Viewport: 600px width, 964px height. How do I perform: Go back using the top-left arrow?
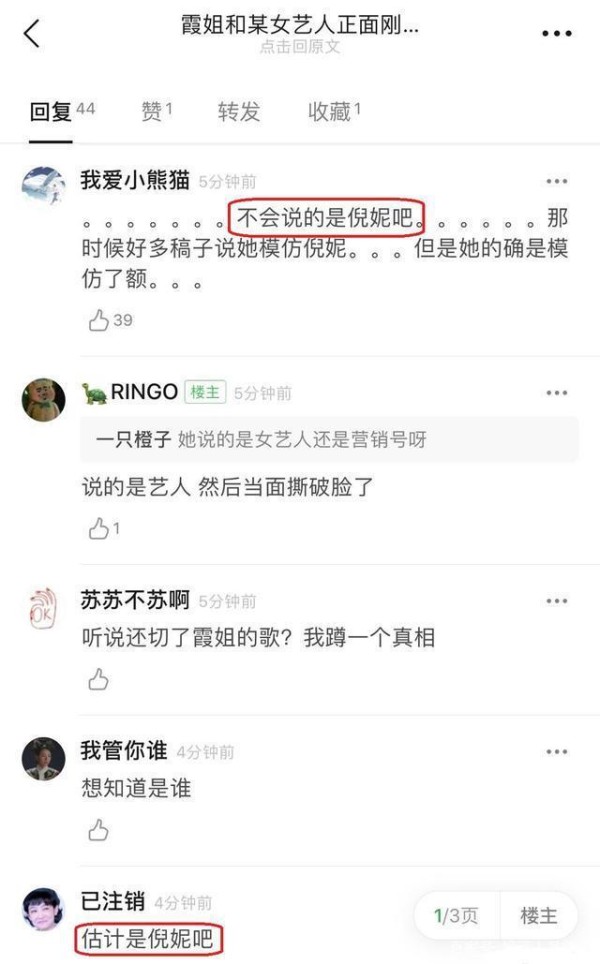(x=32, y=33)
